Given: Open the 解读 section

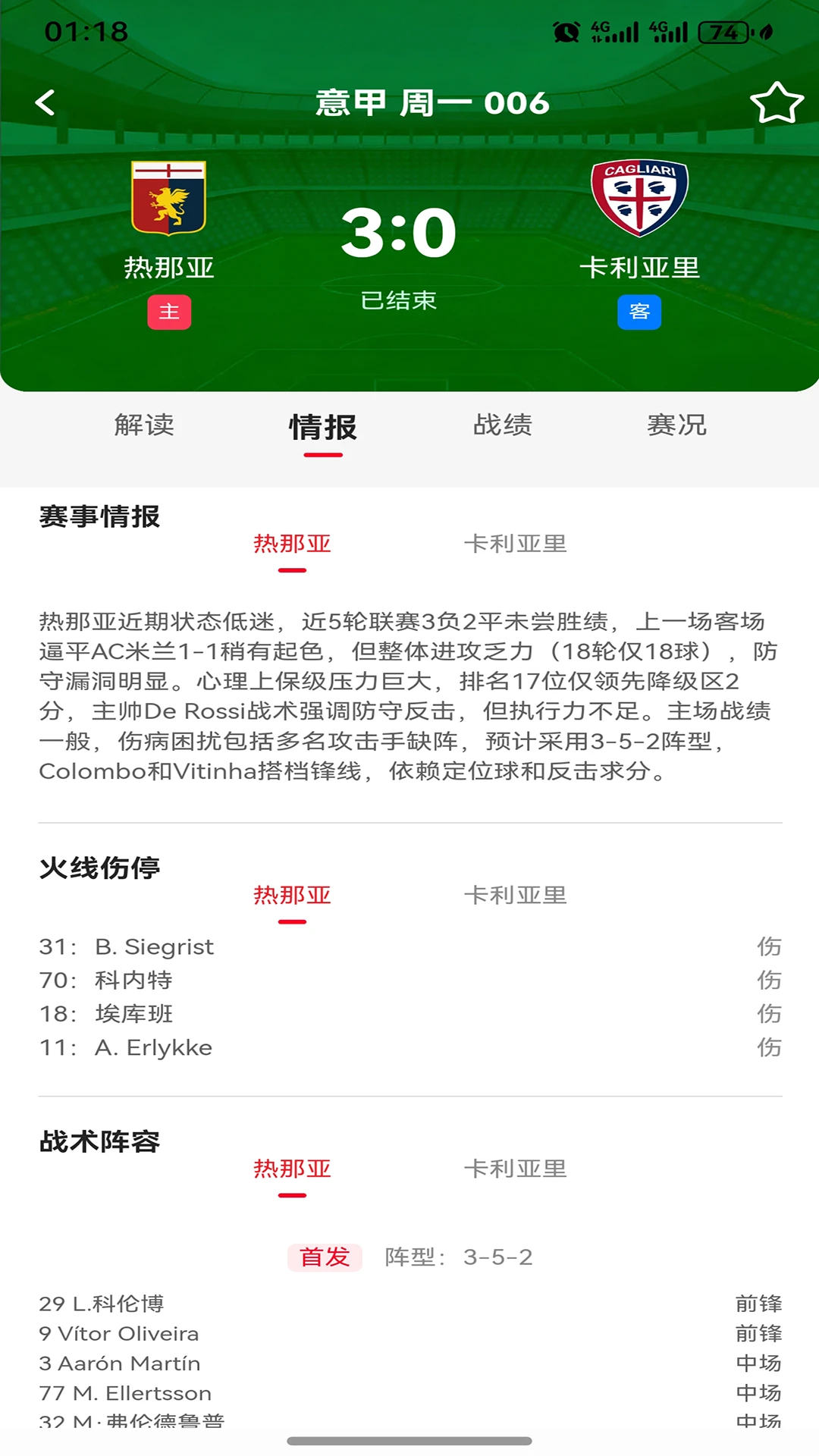Looking at the screenshot, I should click(144, 426).
